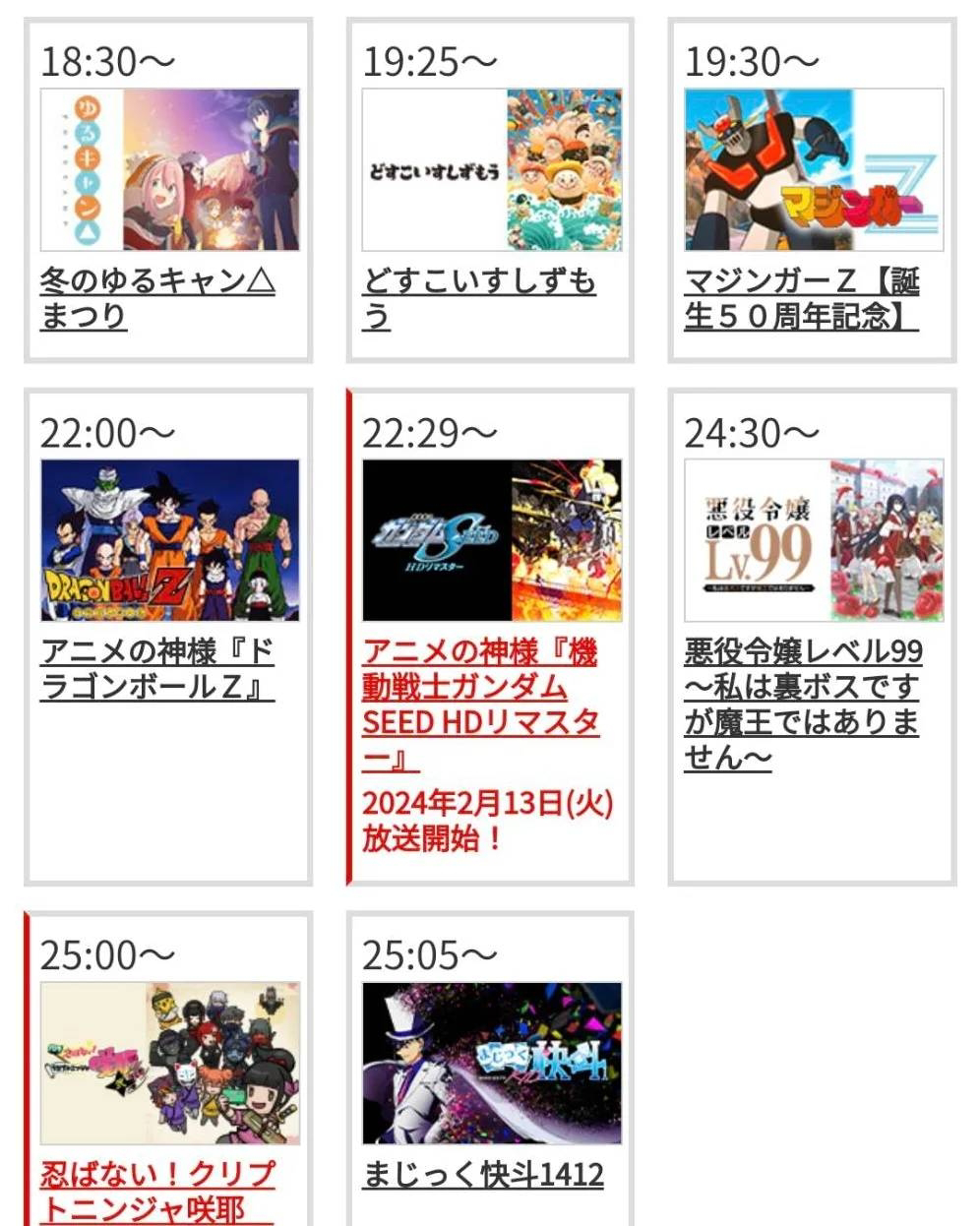Tap the まじっく快斗1412 link
This screenshot has height=1226, width=980.
tap(482, 1175)
